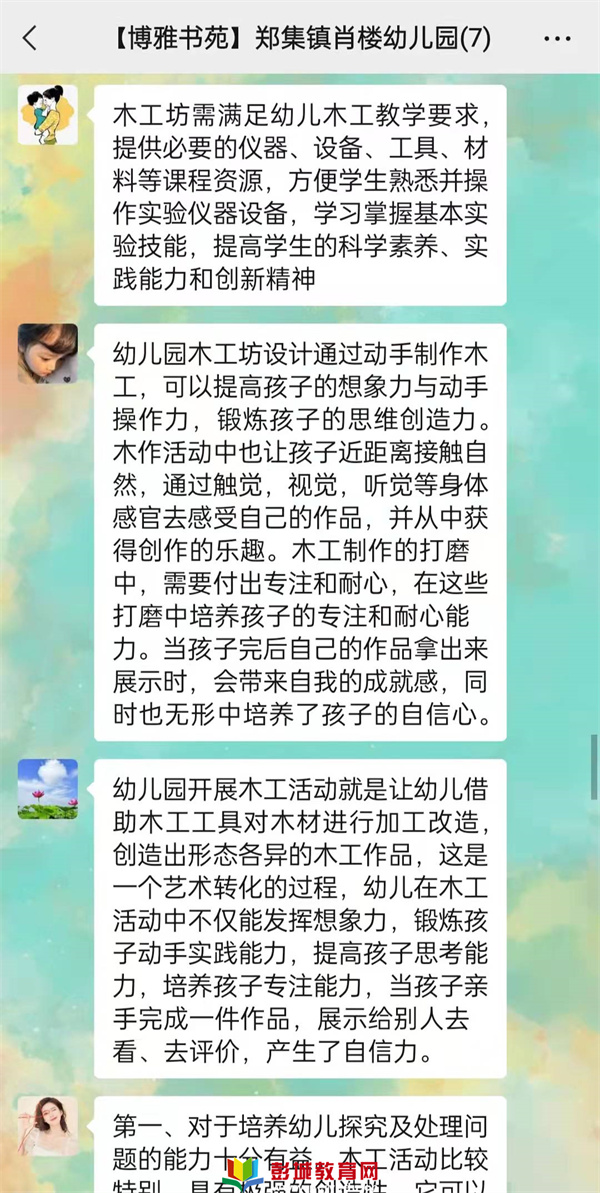This screenshot has width=600, height=1193.
Task: Open the parent-and-child cartoon avatar's profile
Action: tap(47, 115)
